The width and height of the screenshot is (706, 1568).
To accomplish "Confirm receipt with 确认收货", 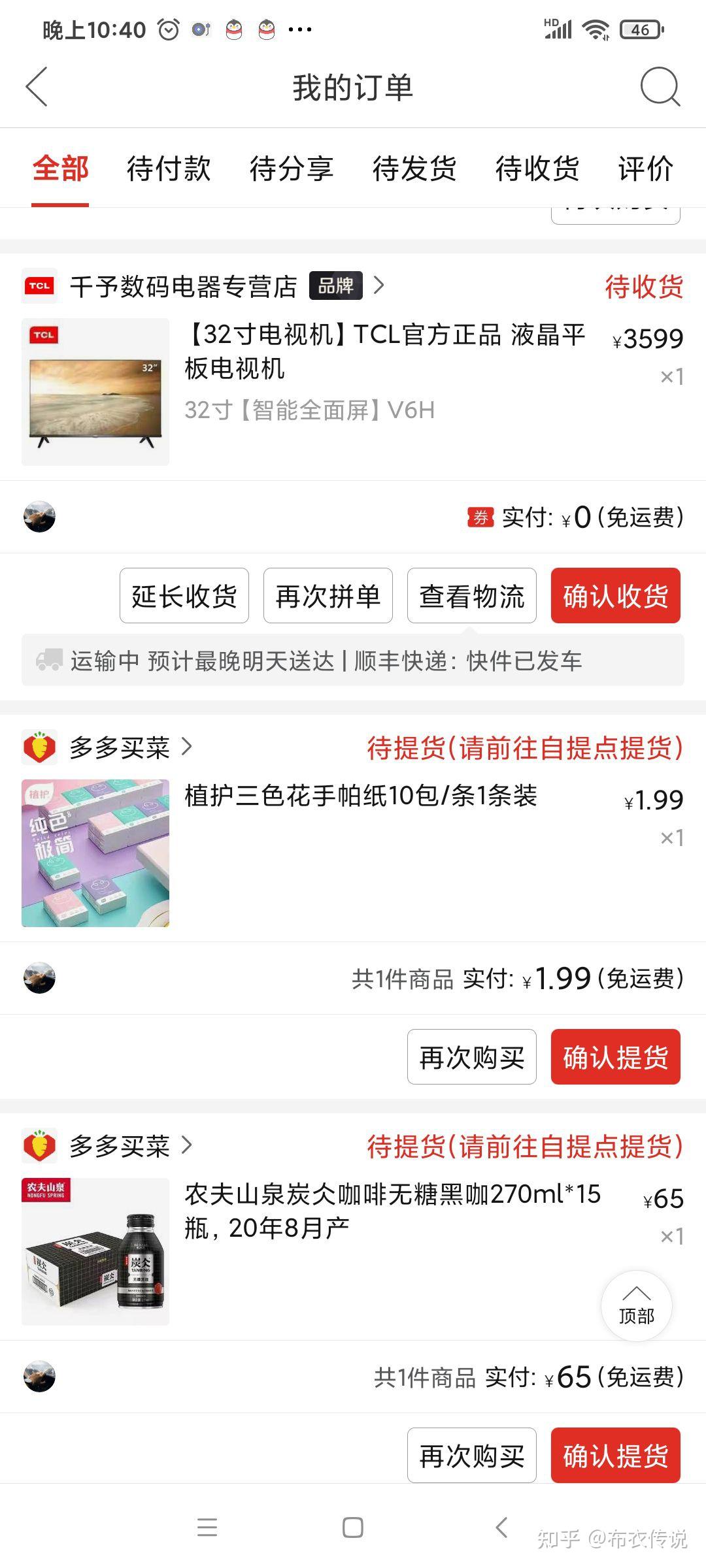I will tap(616, 596).
